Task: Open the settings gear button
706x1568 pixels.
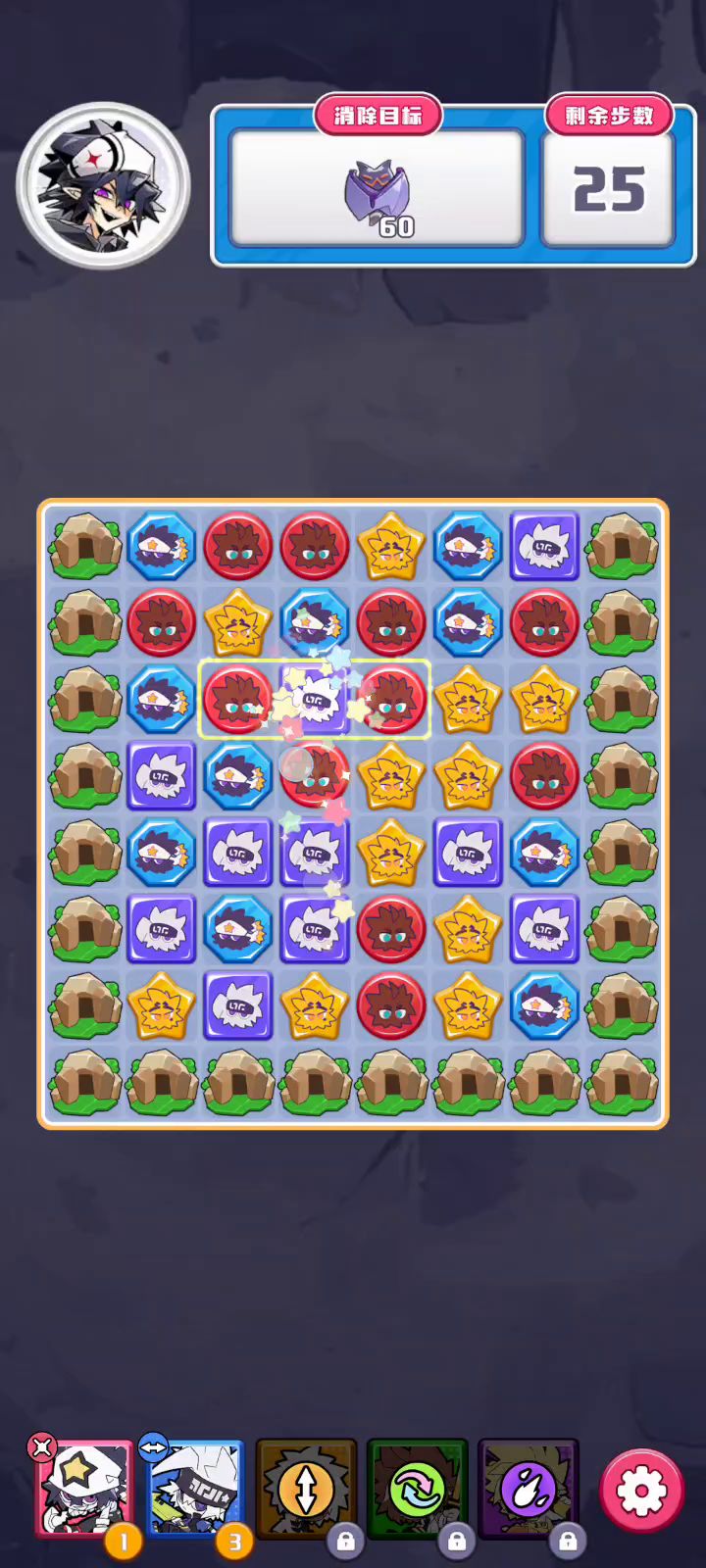Action: pyautogui.click(x=641, y=1491)
